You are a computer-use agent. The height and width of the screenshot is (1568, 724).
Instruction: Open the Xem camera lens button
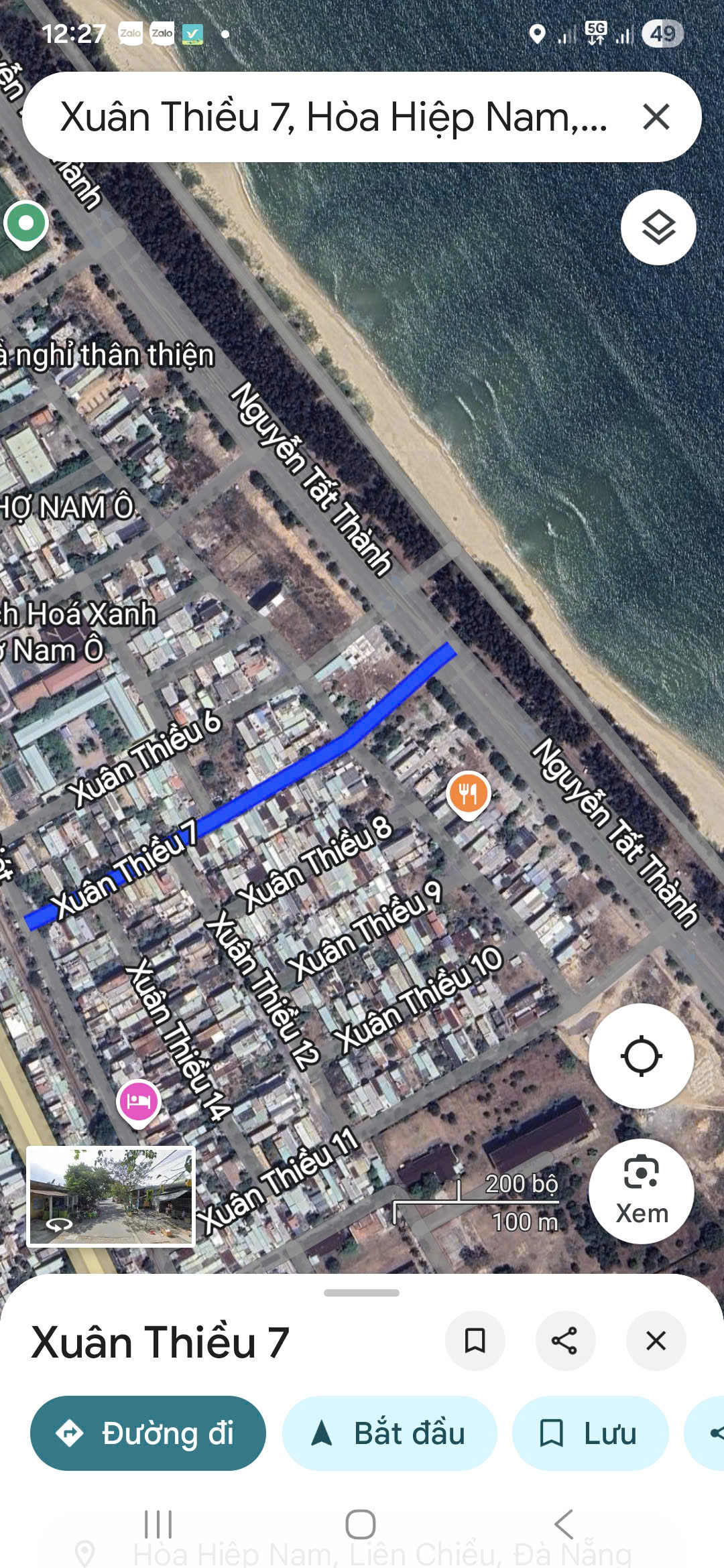click(641, 1191)
